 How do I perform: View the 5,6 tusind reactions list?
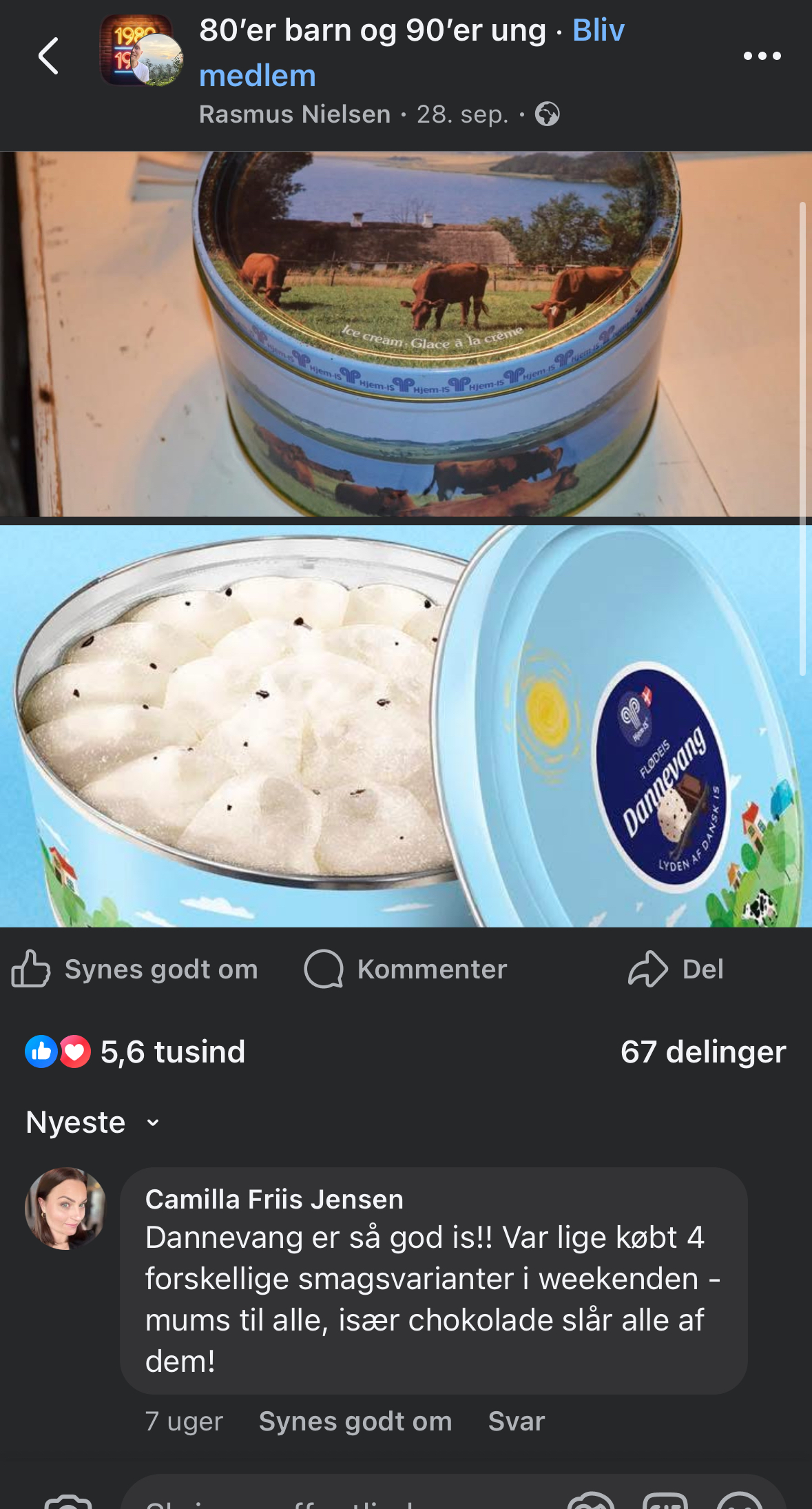(x=136, y=1052)
